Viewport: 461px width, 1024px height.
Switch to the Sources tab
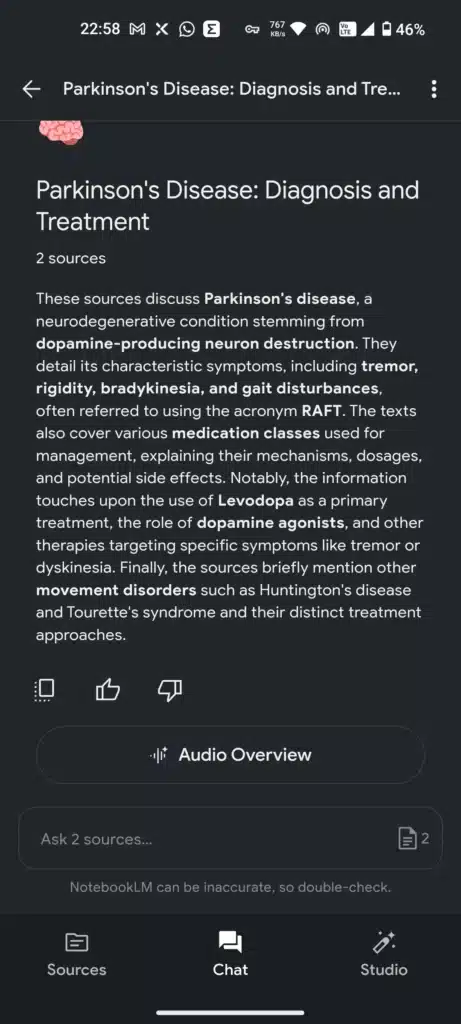click(76, 955)
